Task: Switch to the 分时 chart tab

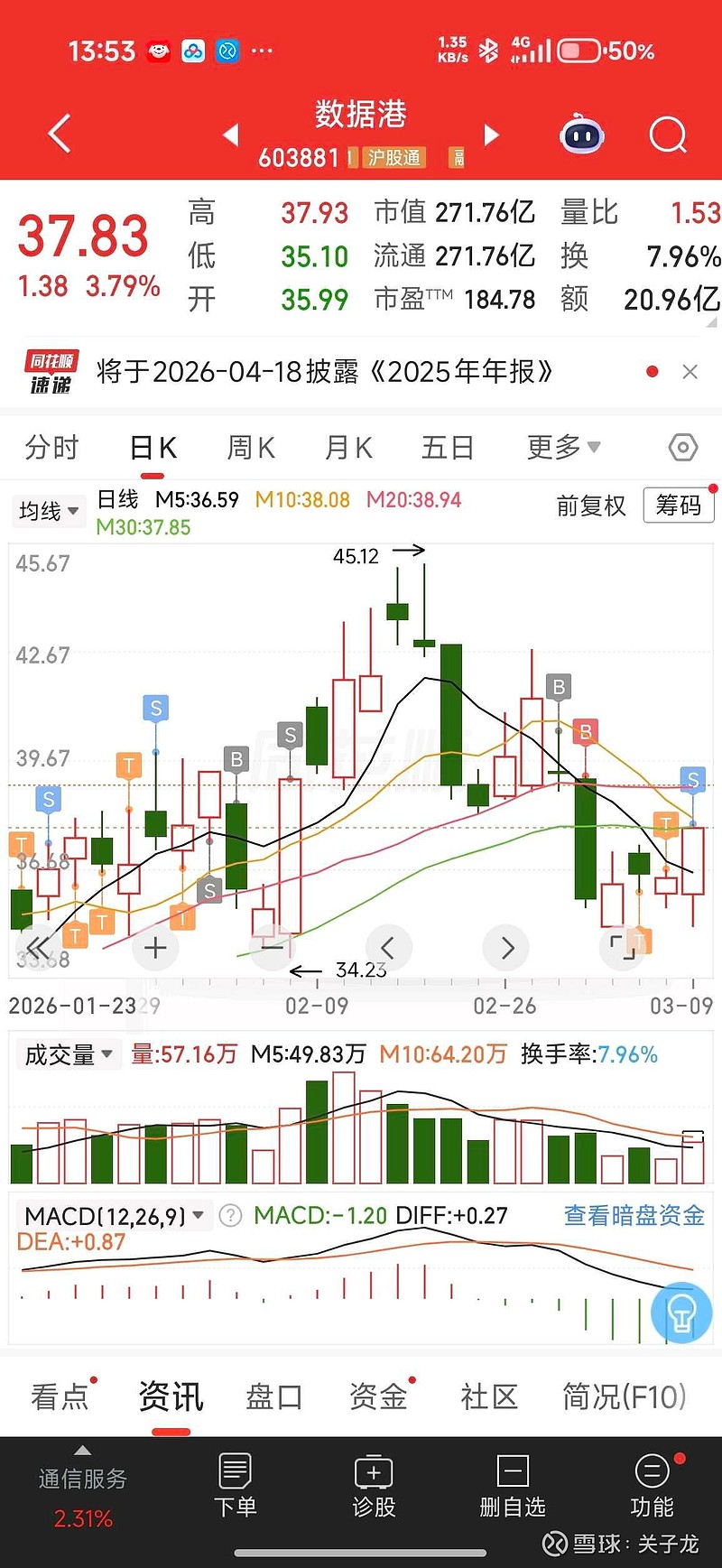Action: 51,448
